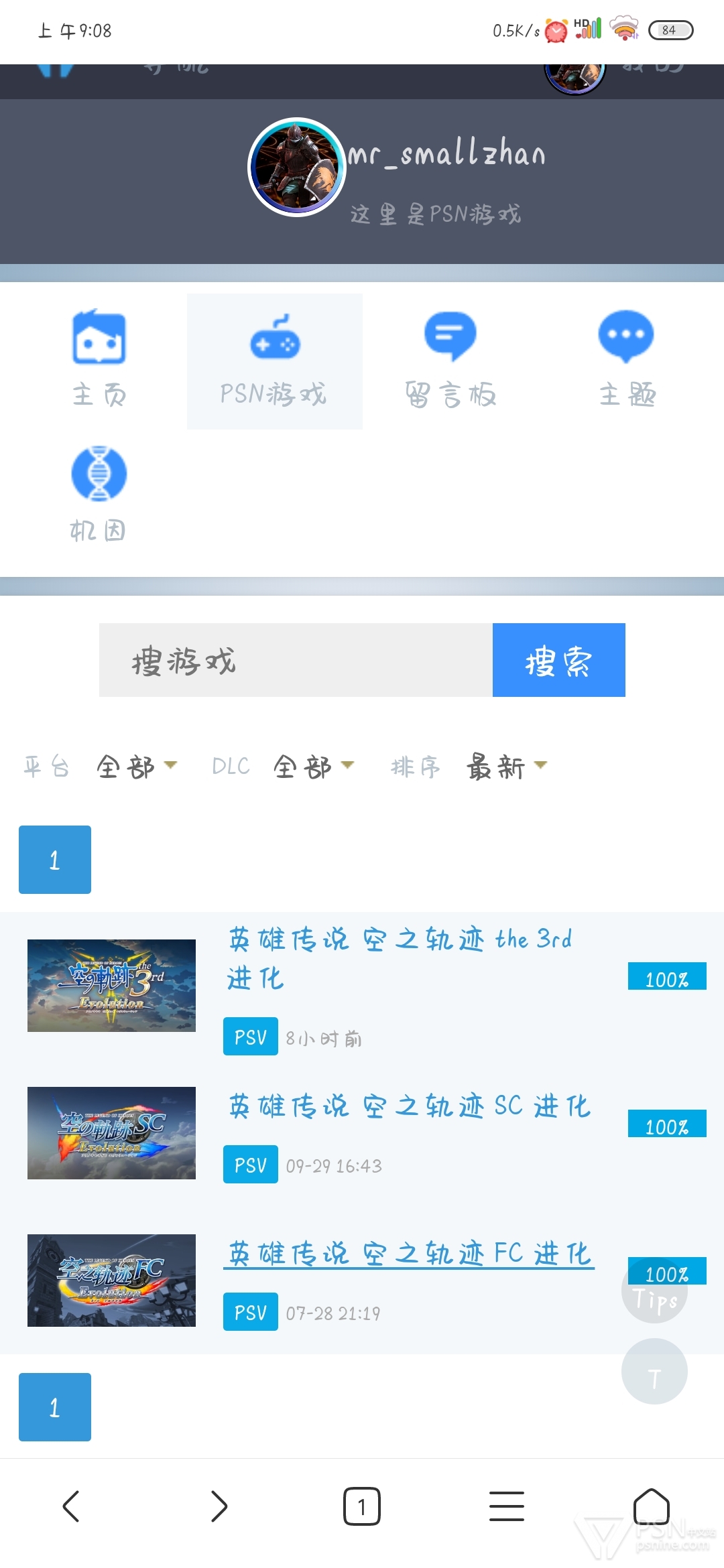Go back with the browser back arrow
The width and height of the screenshot is (724, 1568).
point(71,1506)
